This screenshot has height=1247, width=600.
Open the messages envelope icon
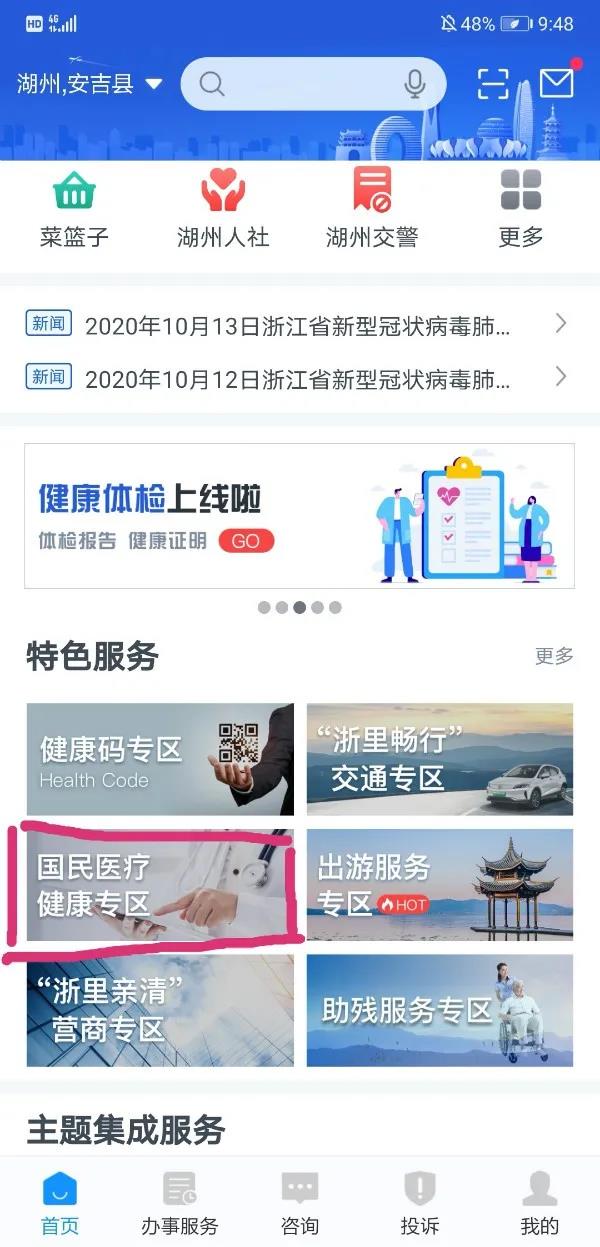[557, 84]
